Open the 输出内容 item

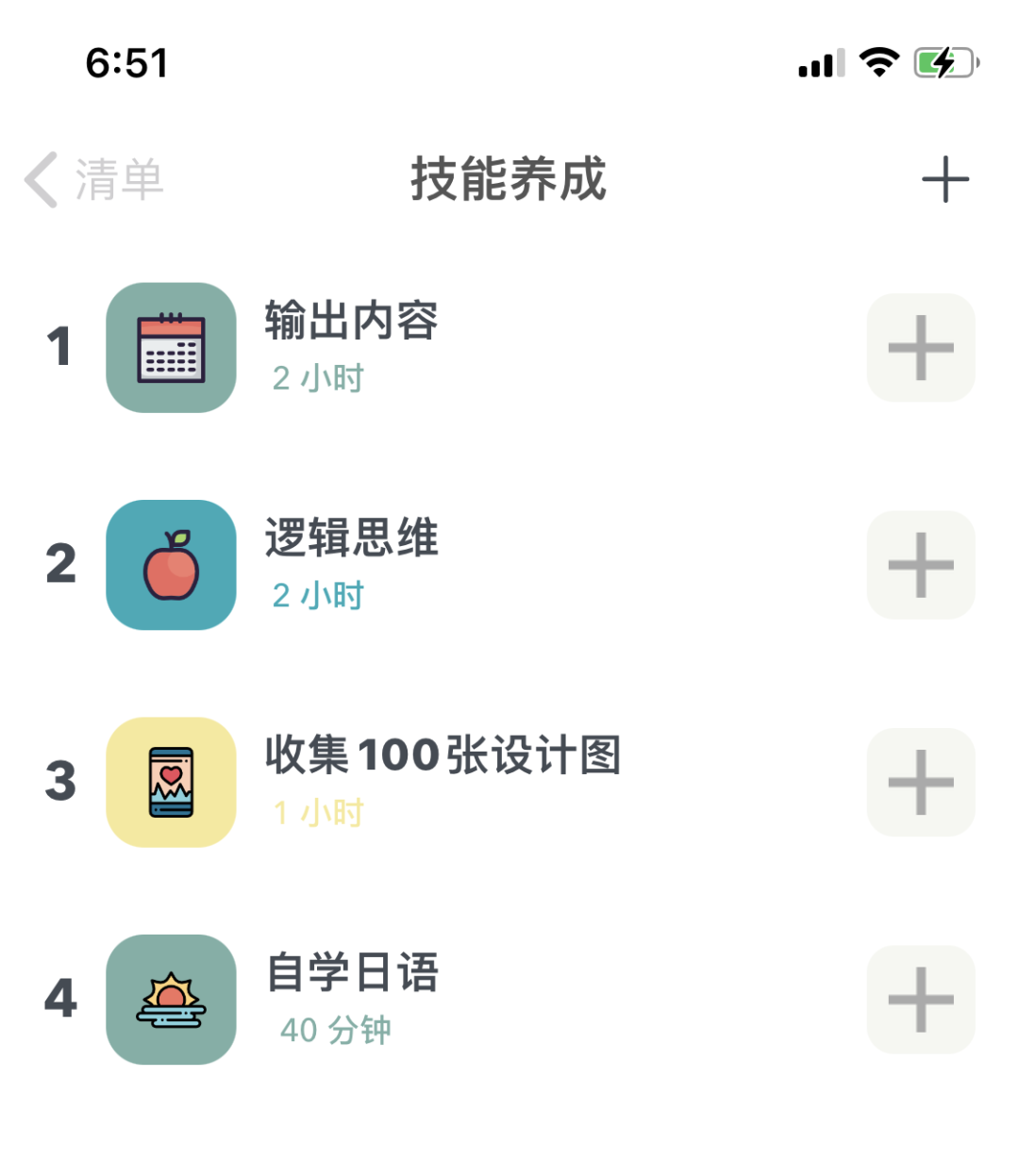351,323
